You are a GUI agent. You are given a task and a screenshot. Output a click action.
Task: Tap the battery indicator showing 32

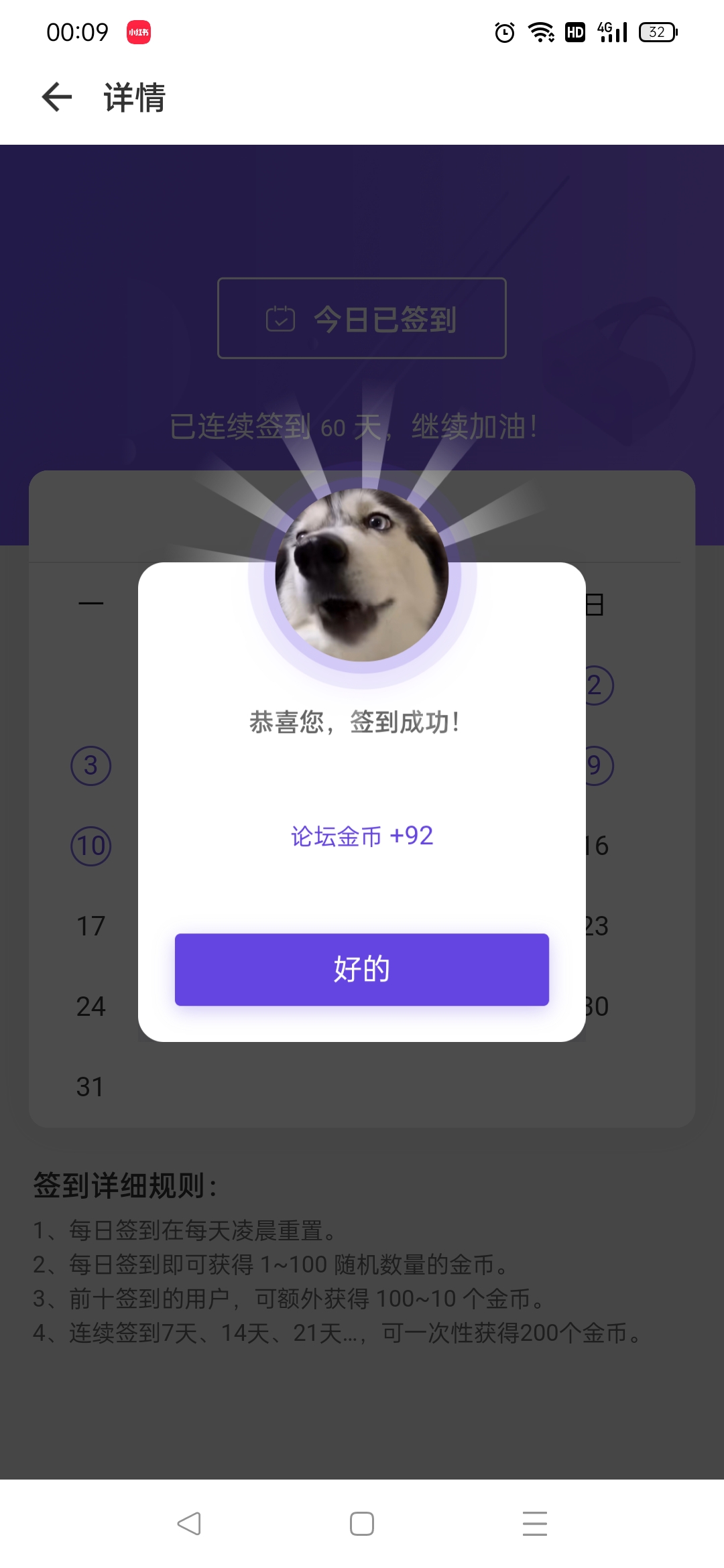point(656,30)
